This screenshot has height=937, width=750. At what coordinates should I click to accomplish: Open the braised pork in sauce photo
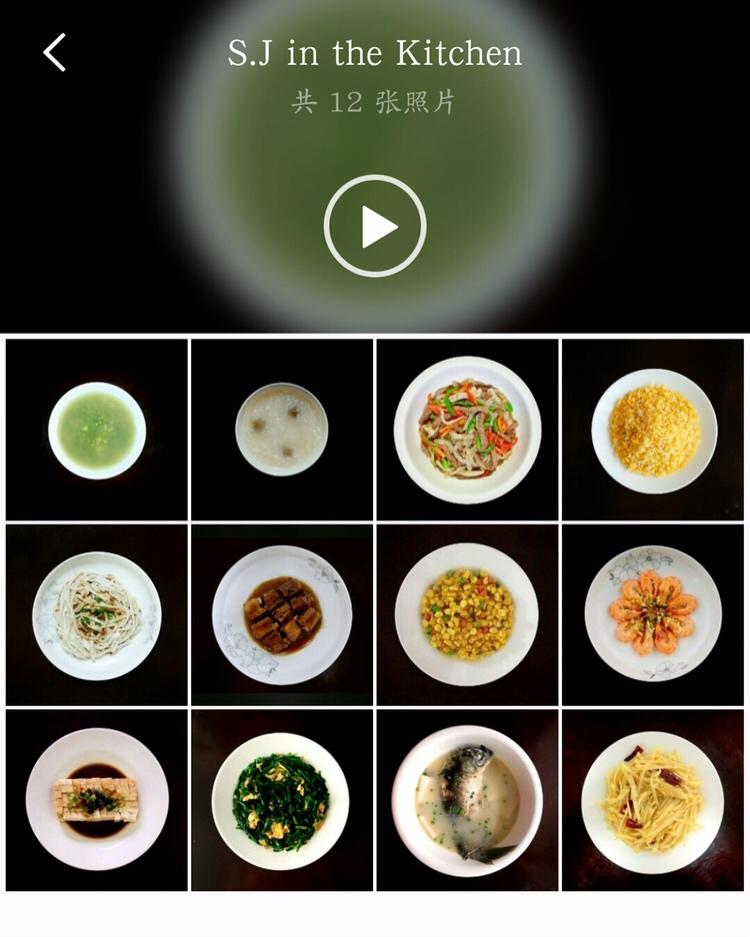point(282,615)
